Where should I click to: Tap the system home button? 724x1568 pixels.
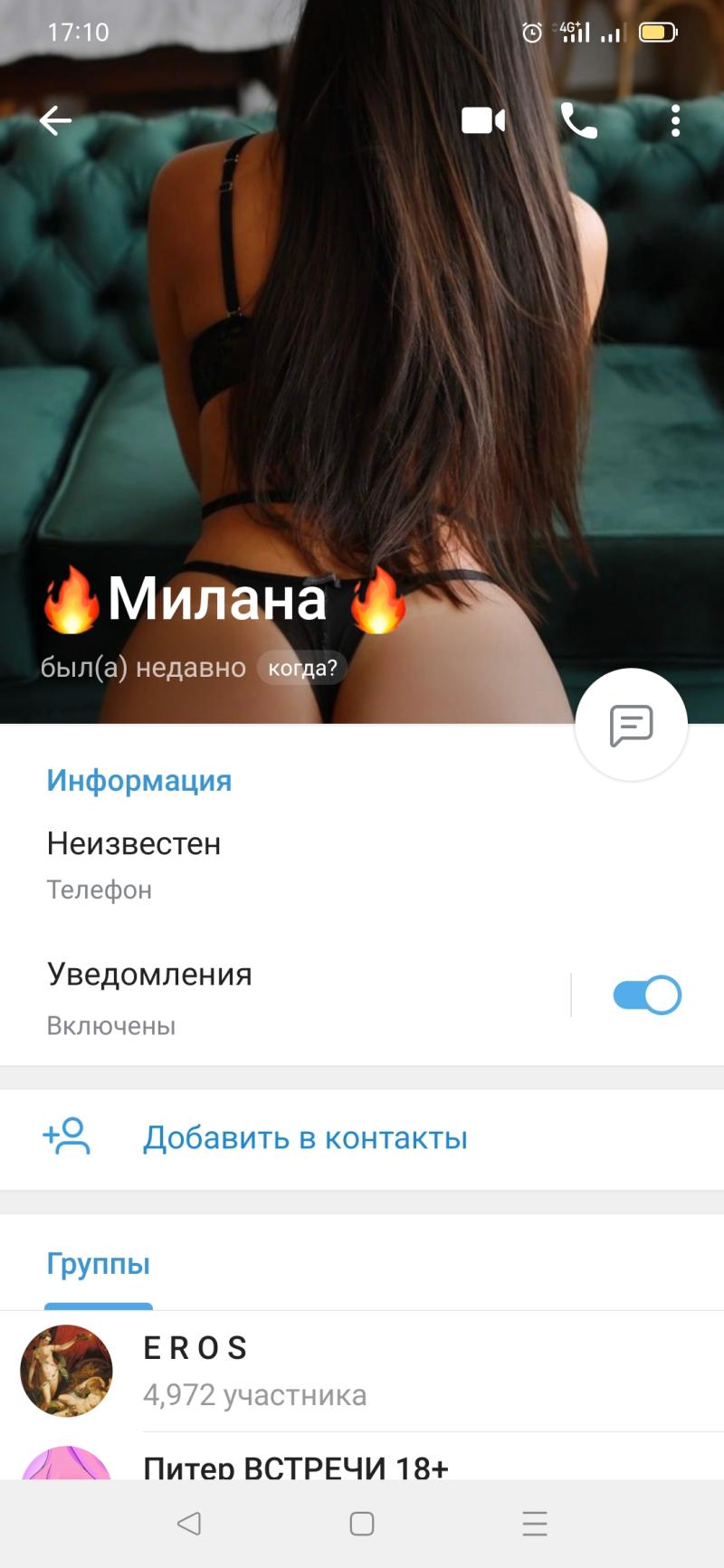tap(362, 1524)
